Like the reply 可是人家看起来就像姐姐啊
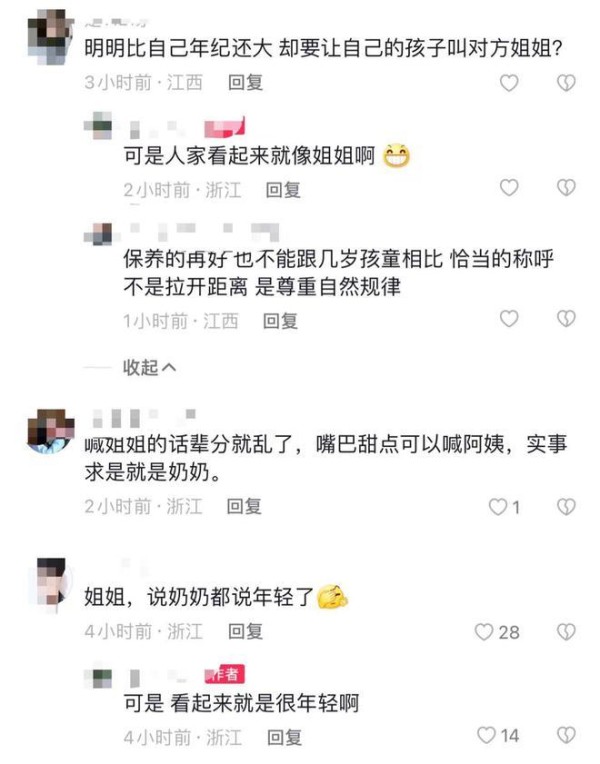The height and width of the screenshot is (764, 600). point(509,188)
